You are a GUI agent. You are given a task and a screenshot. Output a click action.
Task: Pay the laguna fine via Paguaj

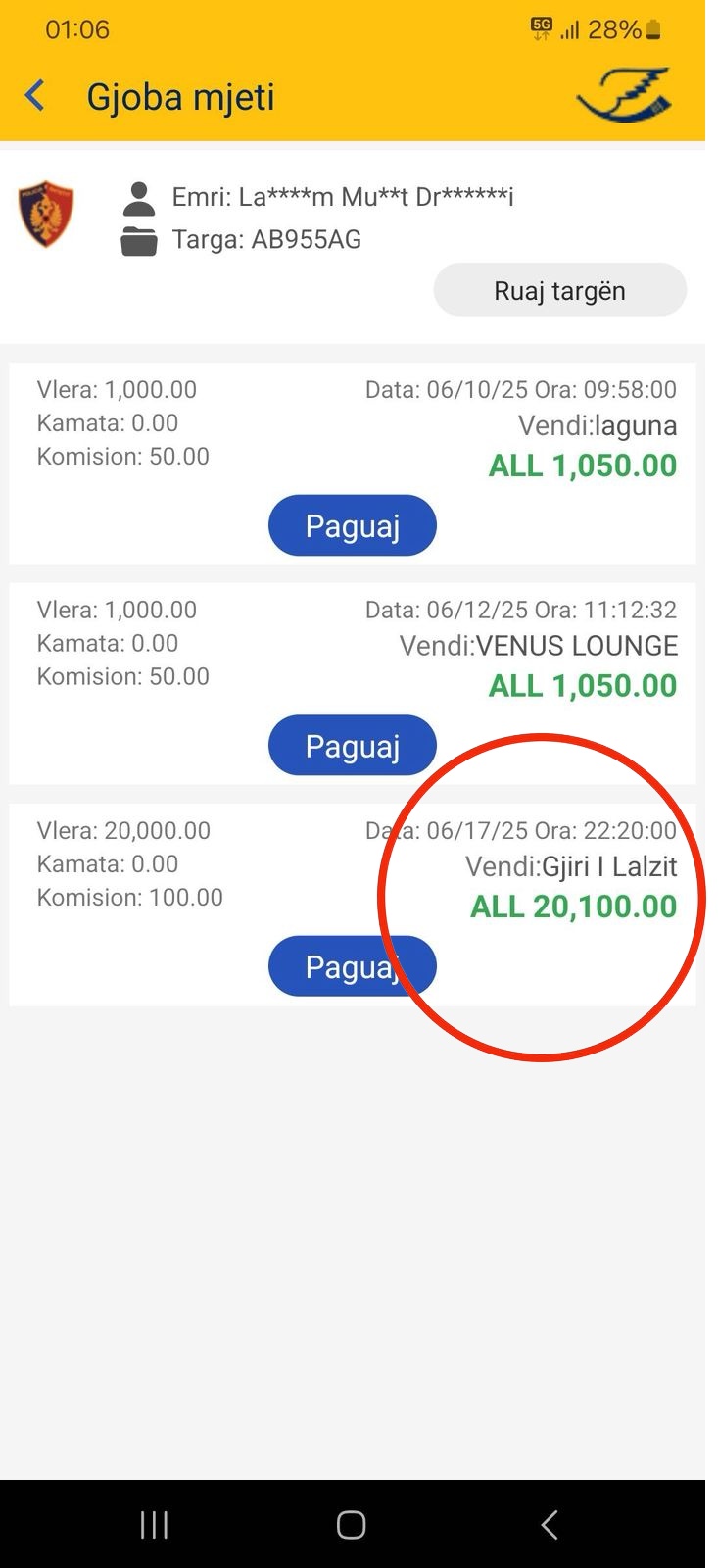[x=352, y=525]
